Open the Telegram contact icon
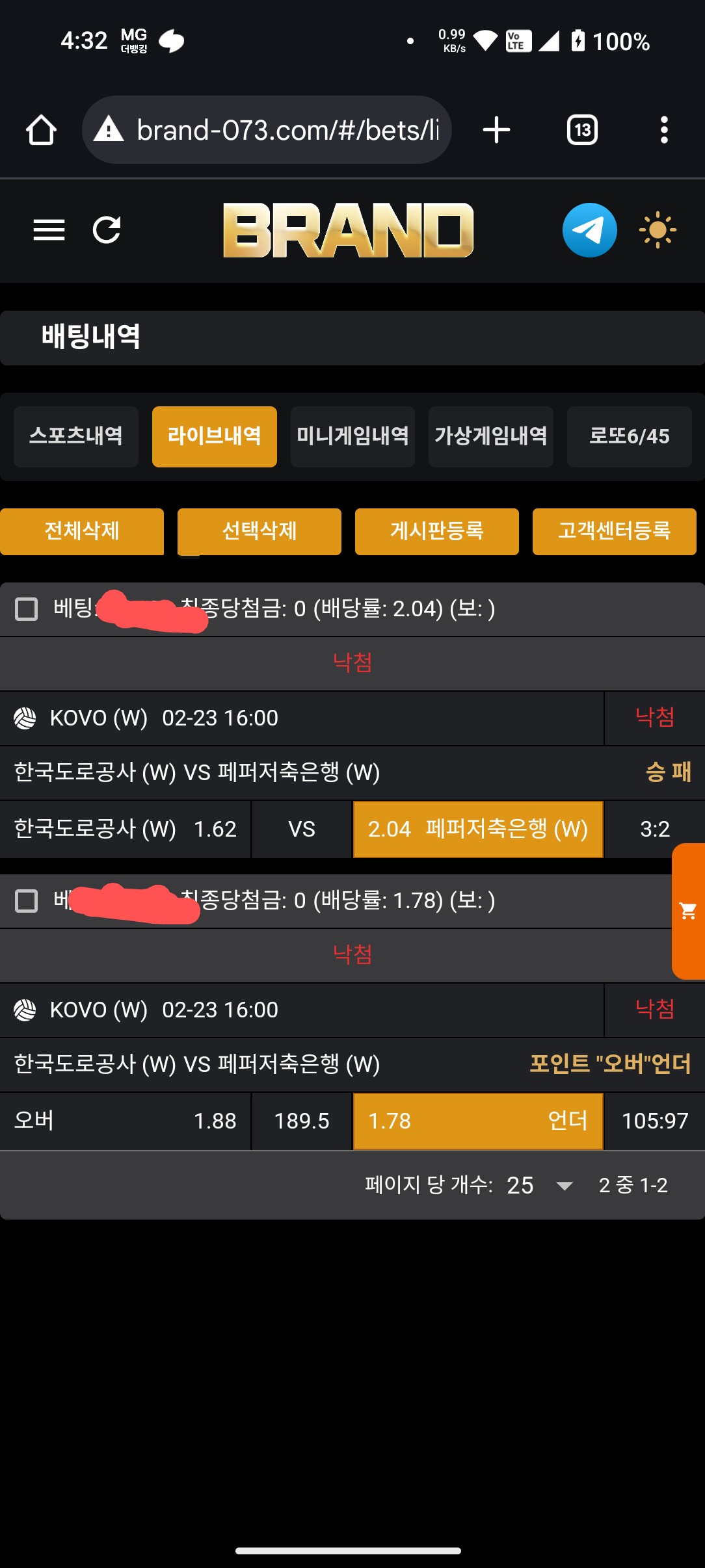Screen dimensions: 705x1568 [589, 230]
